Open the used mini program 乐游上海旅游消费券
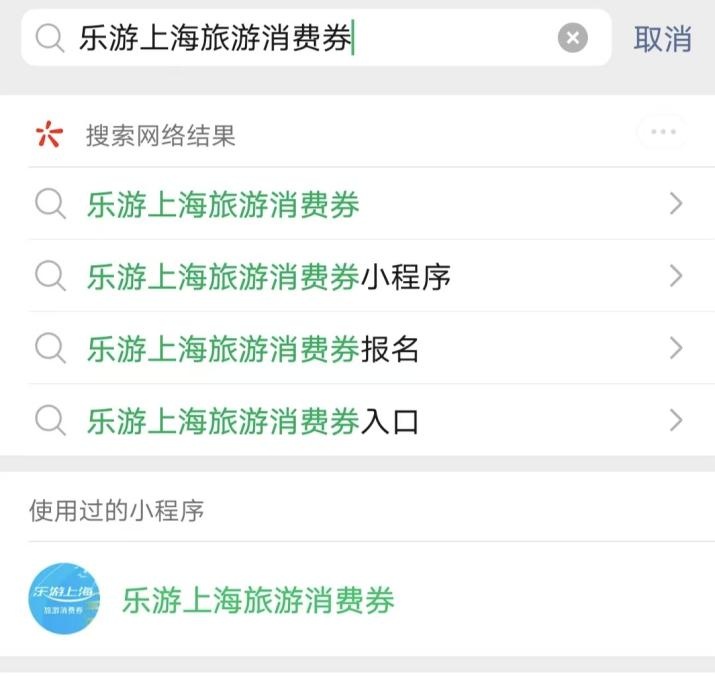 [258, 600]
